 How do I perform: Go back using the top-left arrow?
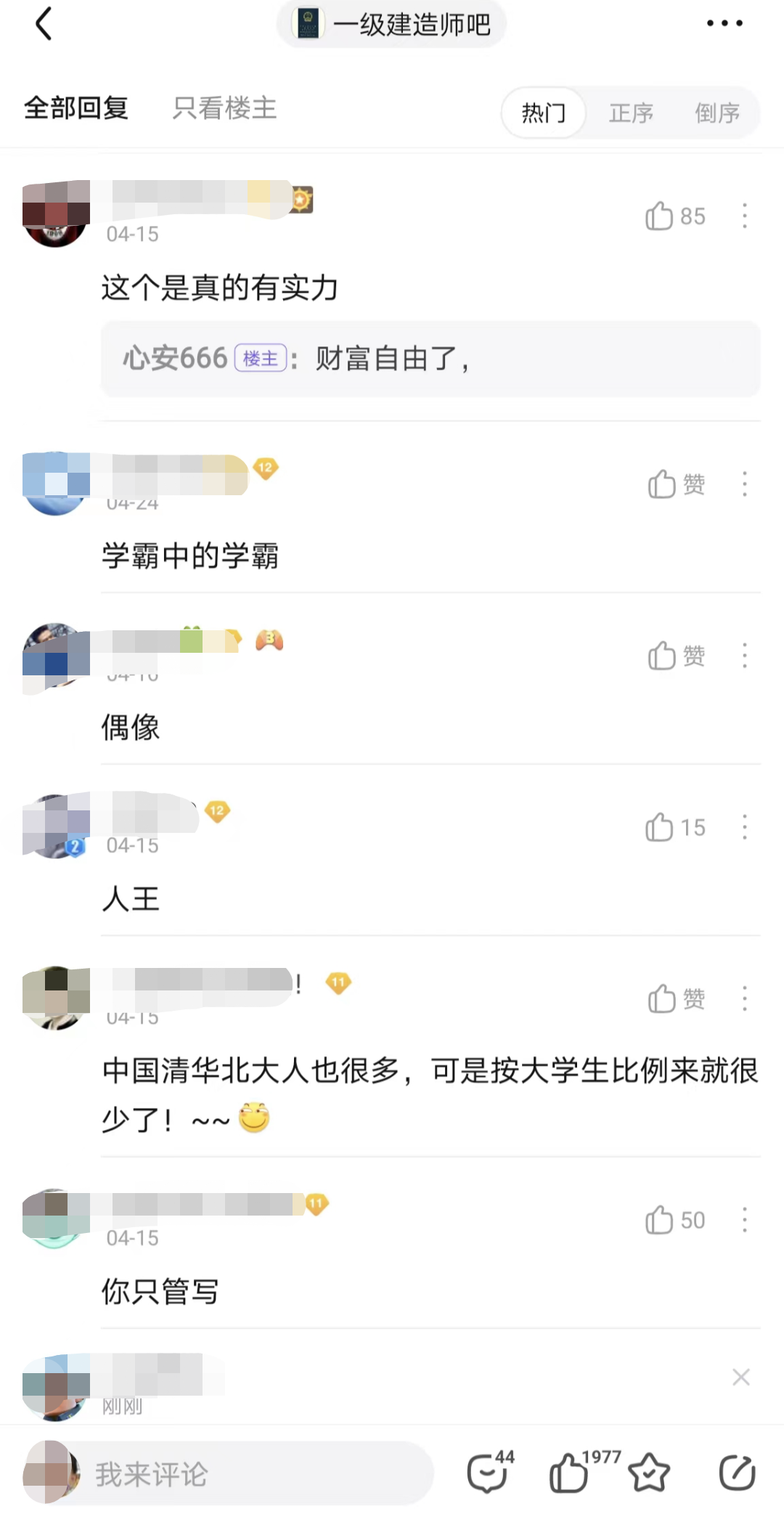point(44,24)
